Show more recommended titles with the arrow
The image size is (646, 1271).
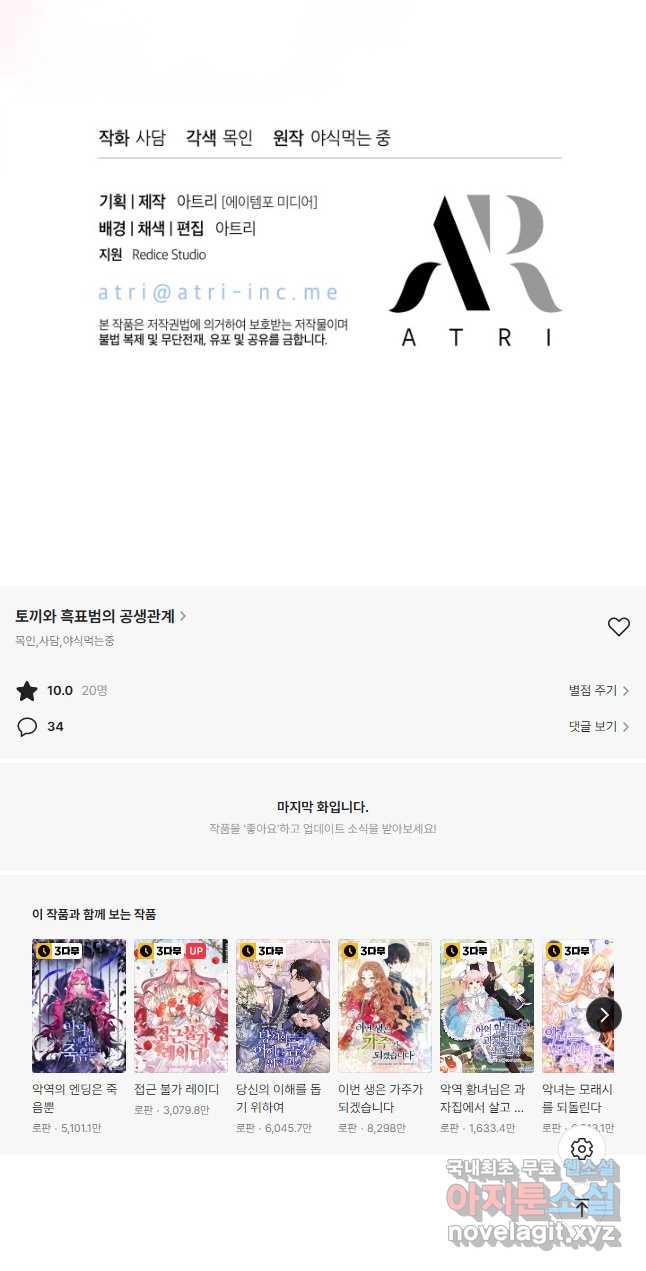pyautogui.click(x=604, y=1015)
